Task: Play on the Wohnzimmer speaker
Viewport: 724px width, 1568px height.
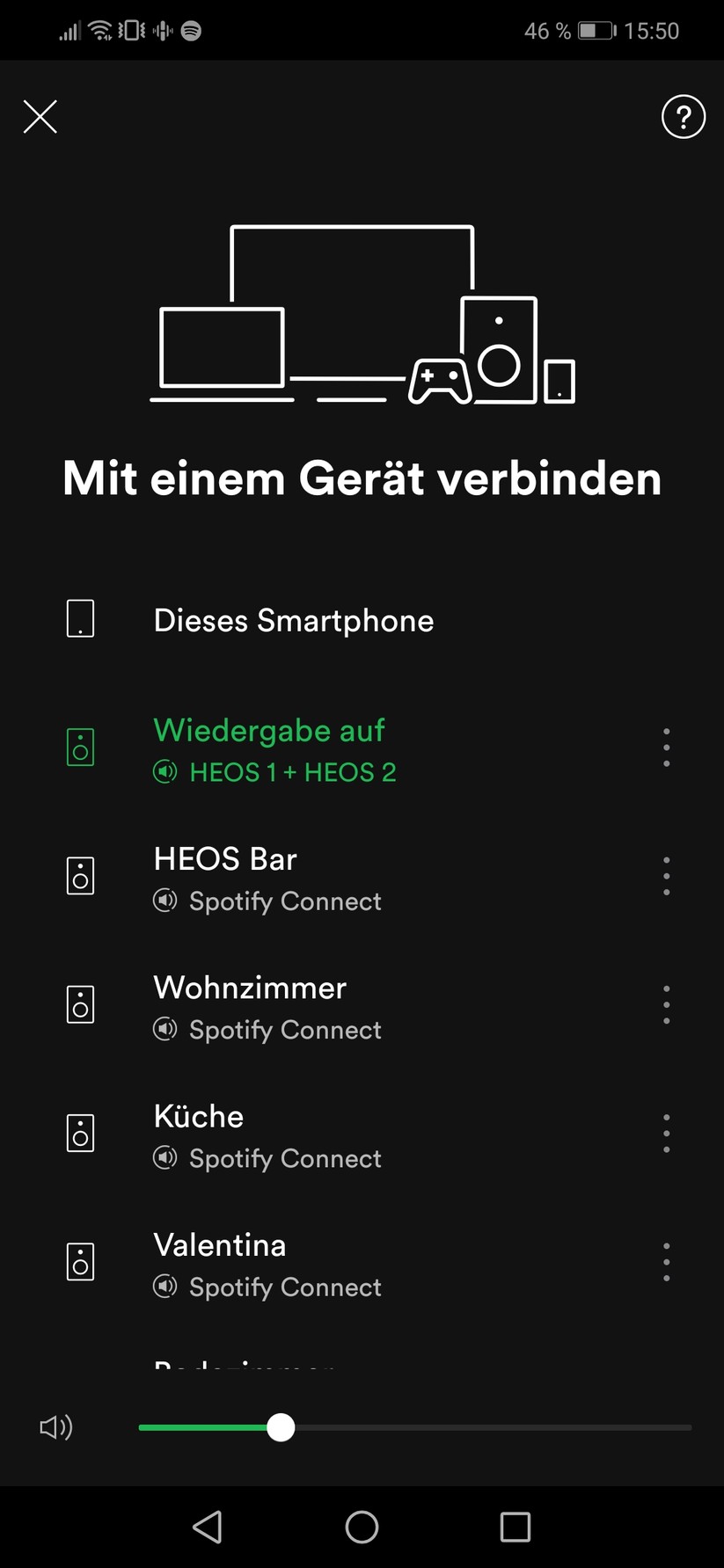Action: [267, 1006]
